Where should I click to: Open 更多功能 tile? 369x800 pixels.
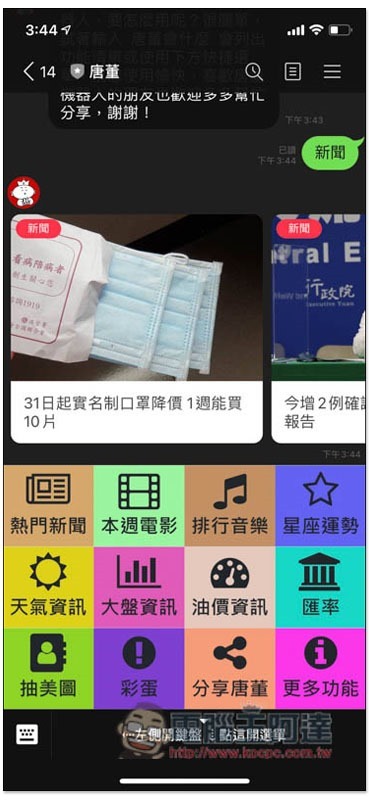tap(321, 668)
